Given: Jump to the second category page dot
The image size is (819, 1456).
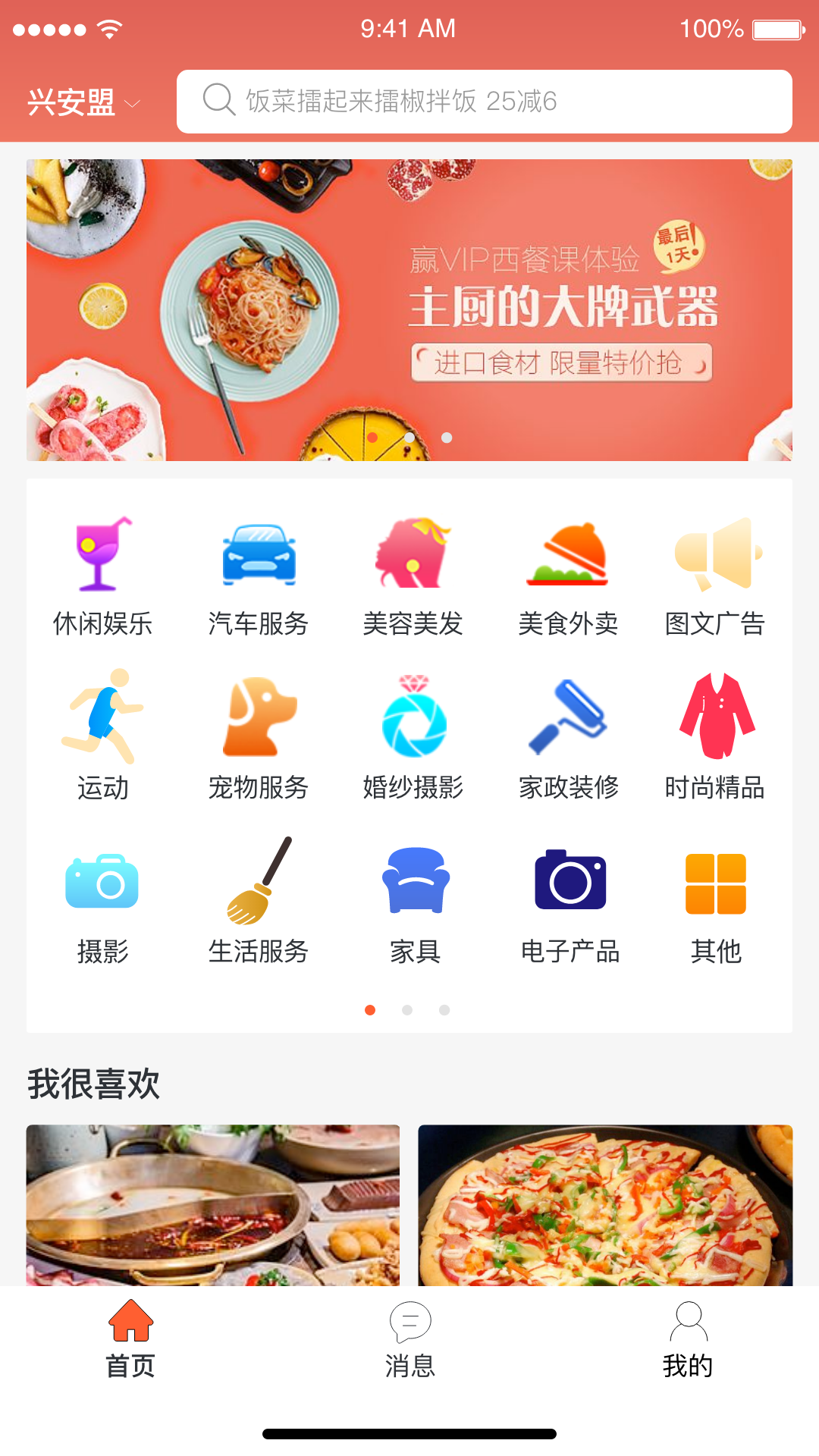Looking at the screenshot, I should point(407,1010).
